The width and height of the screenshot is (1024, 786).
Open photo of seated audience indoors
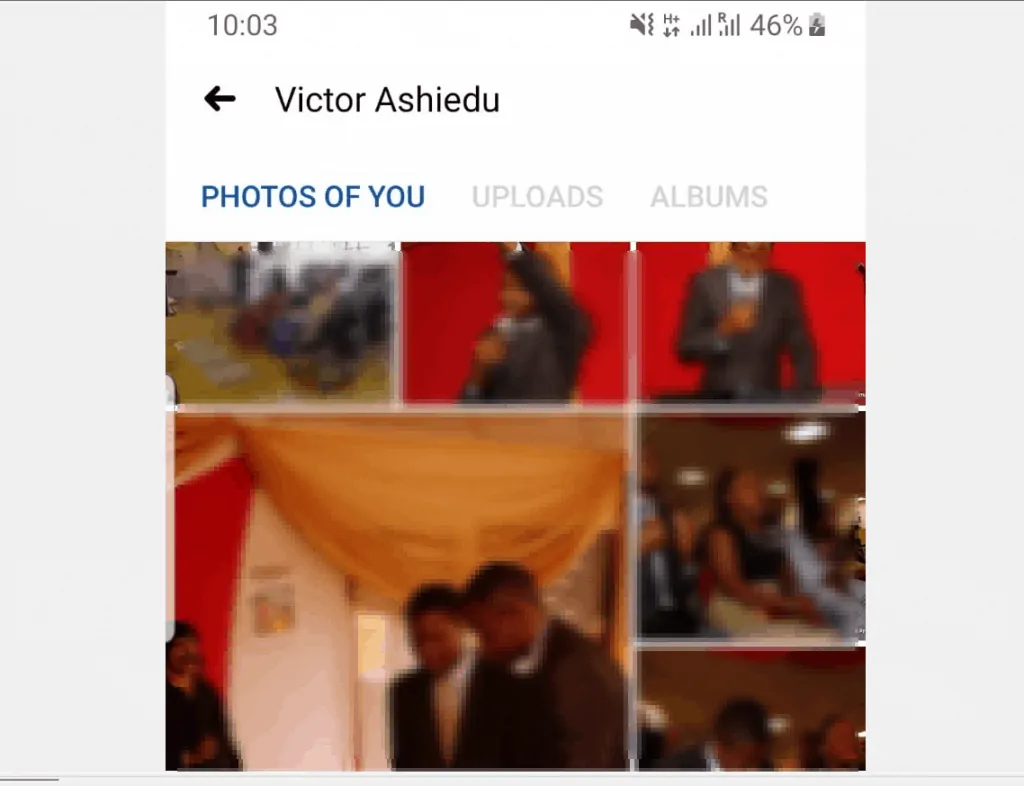[750, 525]
